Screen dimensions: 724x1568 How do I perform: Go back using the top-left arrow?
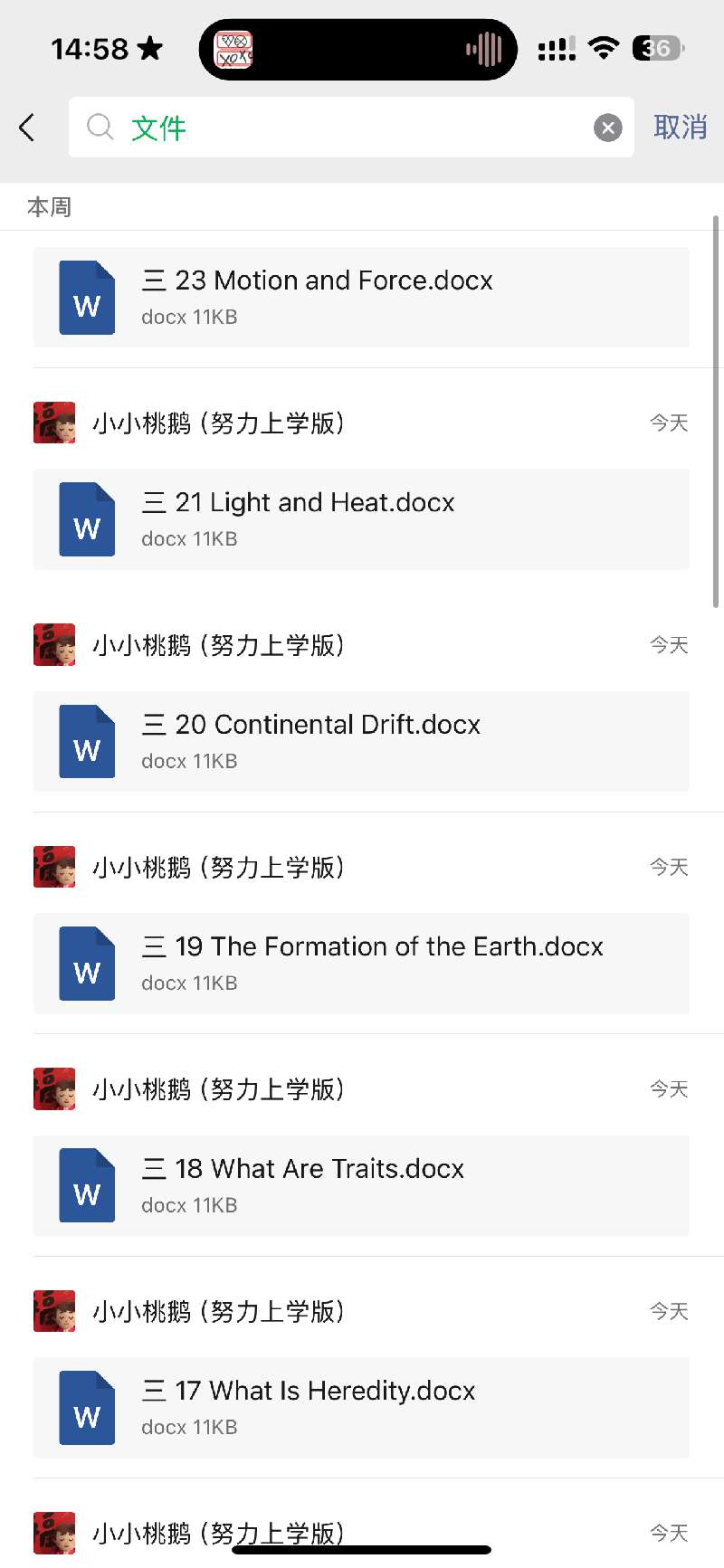[x=27, y=128]
